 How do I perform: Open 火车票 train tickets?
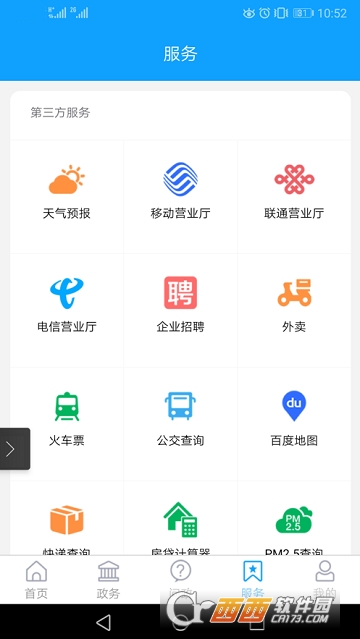coord(67,424)
